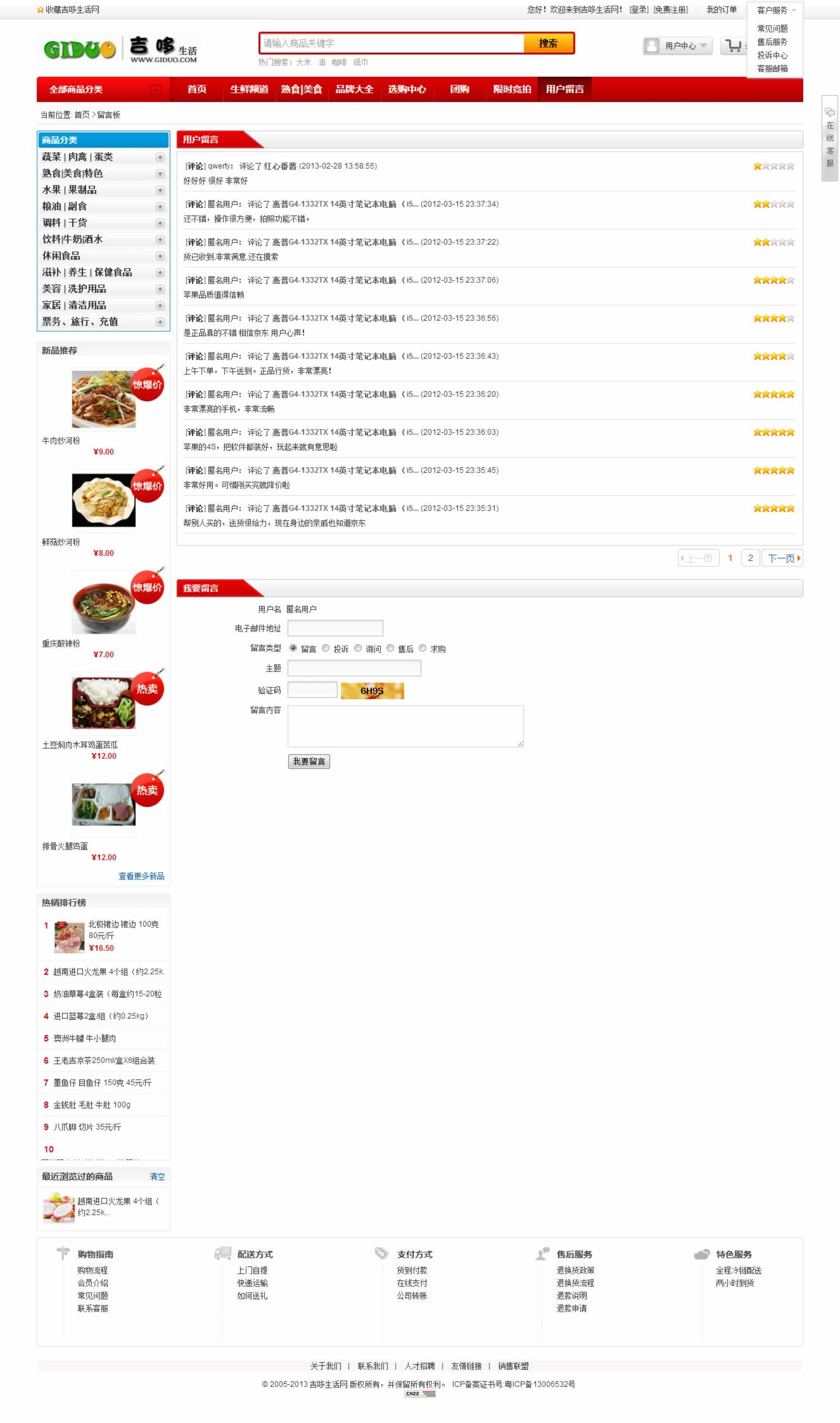Focus the 电子邮件地址 field

coord(335,628)
